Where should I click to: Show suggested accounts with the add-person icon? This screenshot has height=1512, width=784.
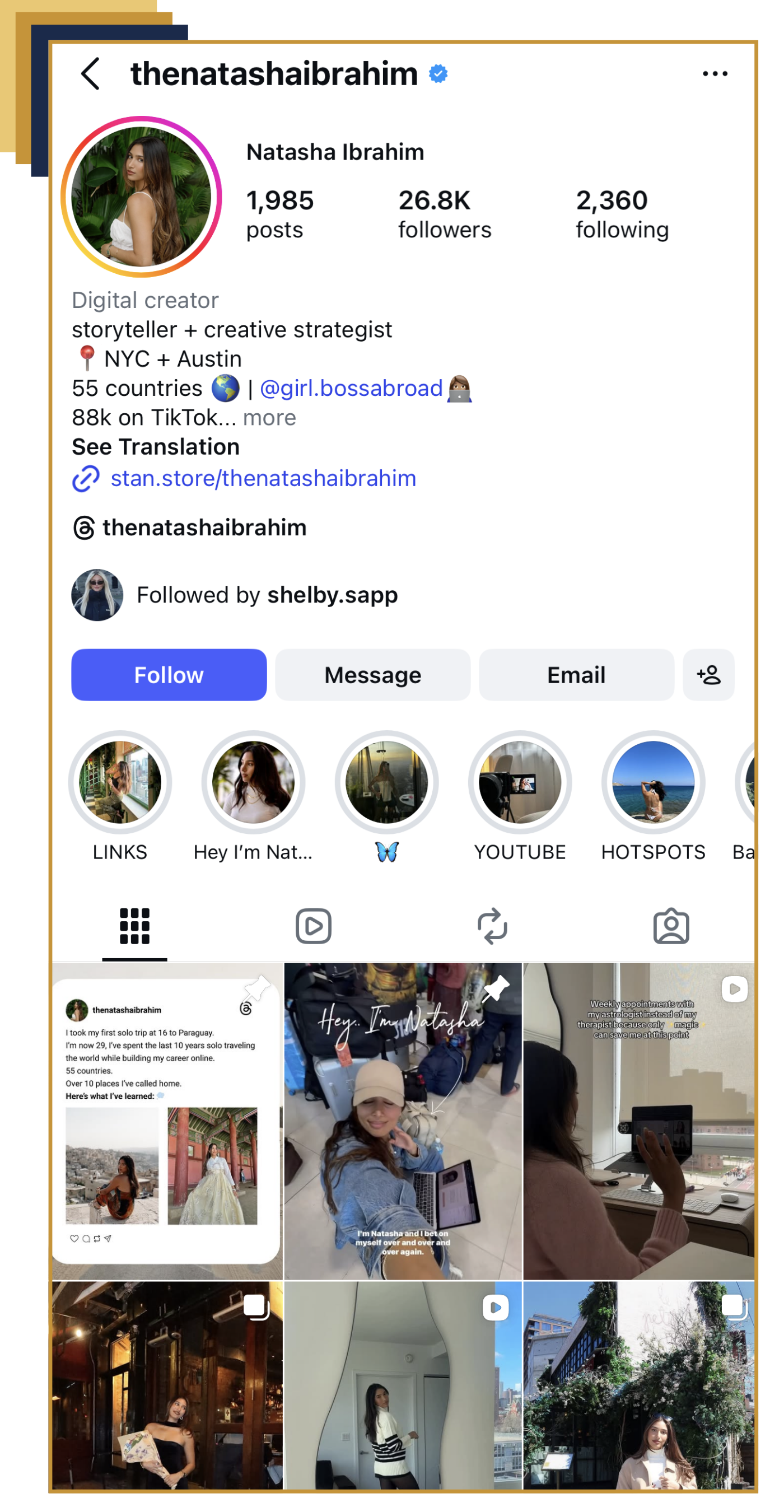[708, 675]
